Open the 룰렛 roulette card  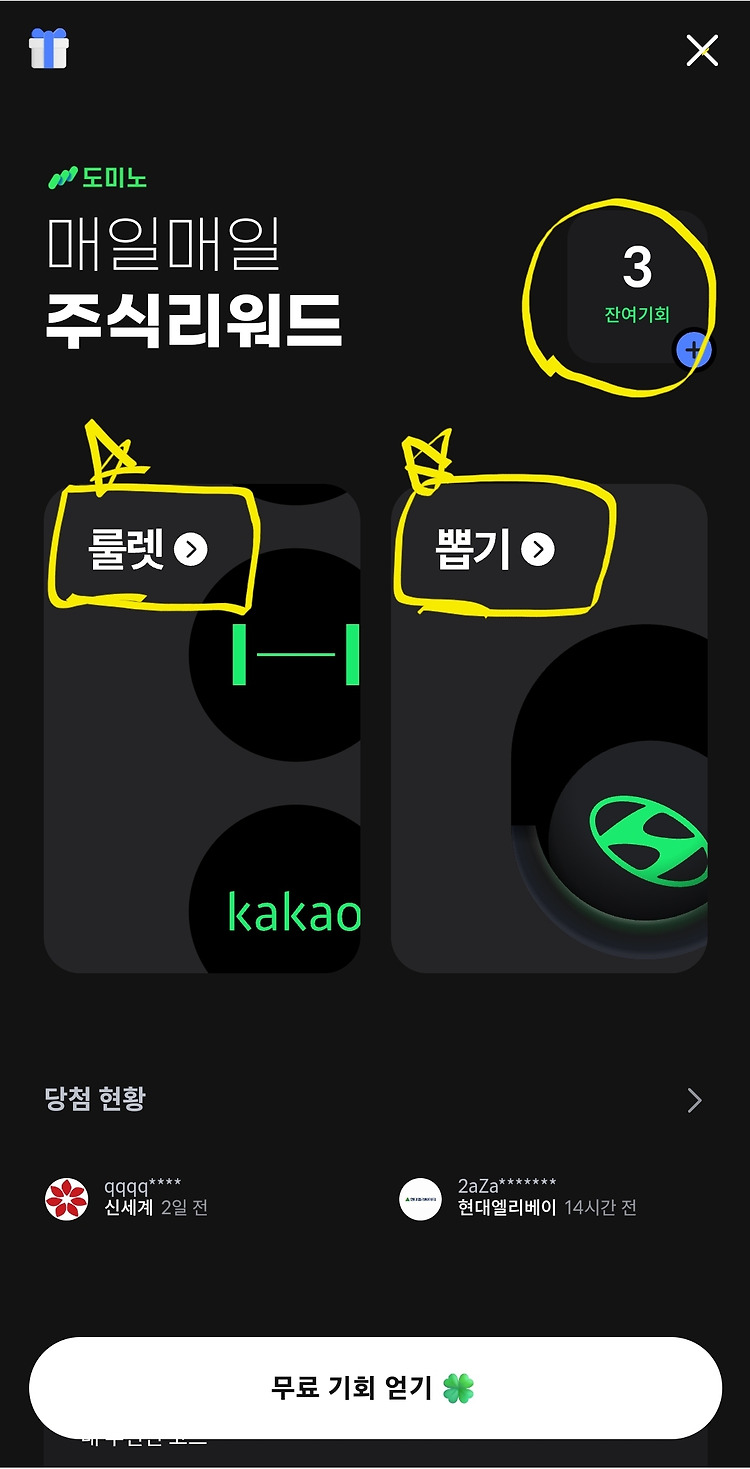(202, 728)
